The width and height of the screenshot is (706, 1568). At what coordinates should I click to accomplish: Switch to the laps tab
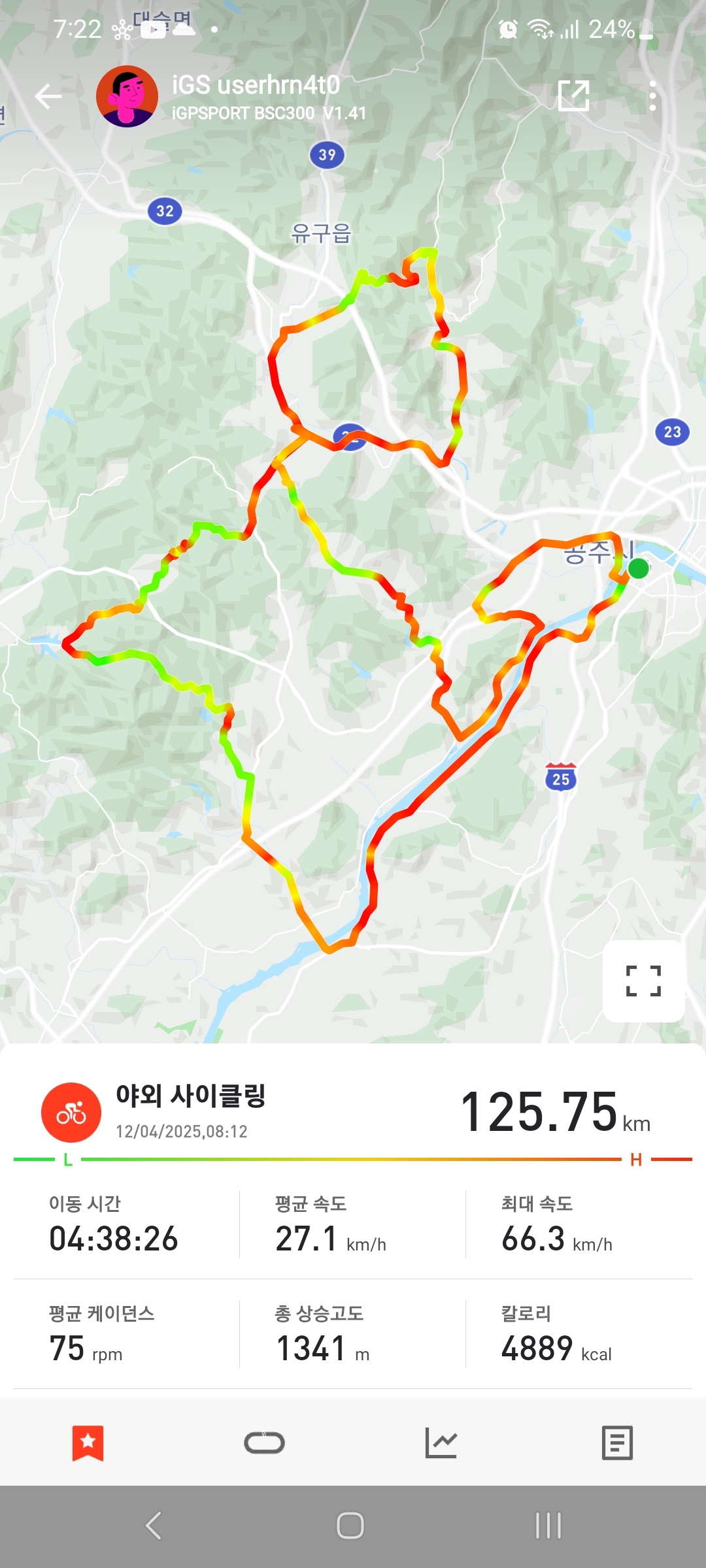tap(264, 1443)
